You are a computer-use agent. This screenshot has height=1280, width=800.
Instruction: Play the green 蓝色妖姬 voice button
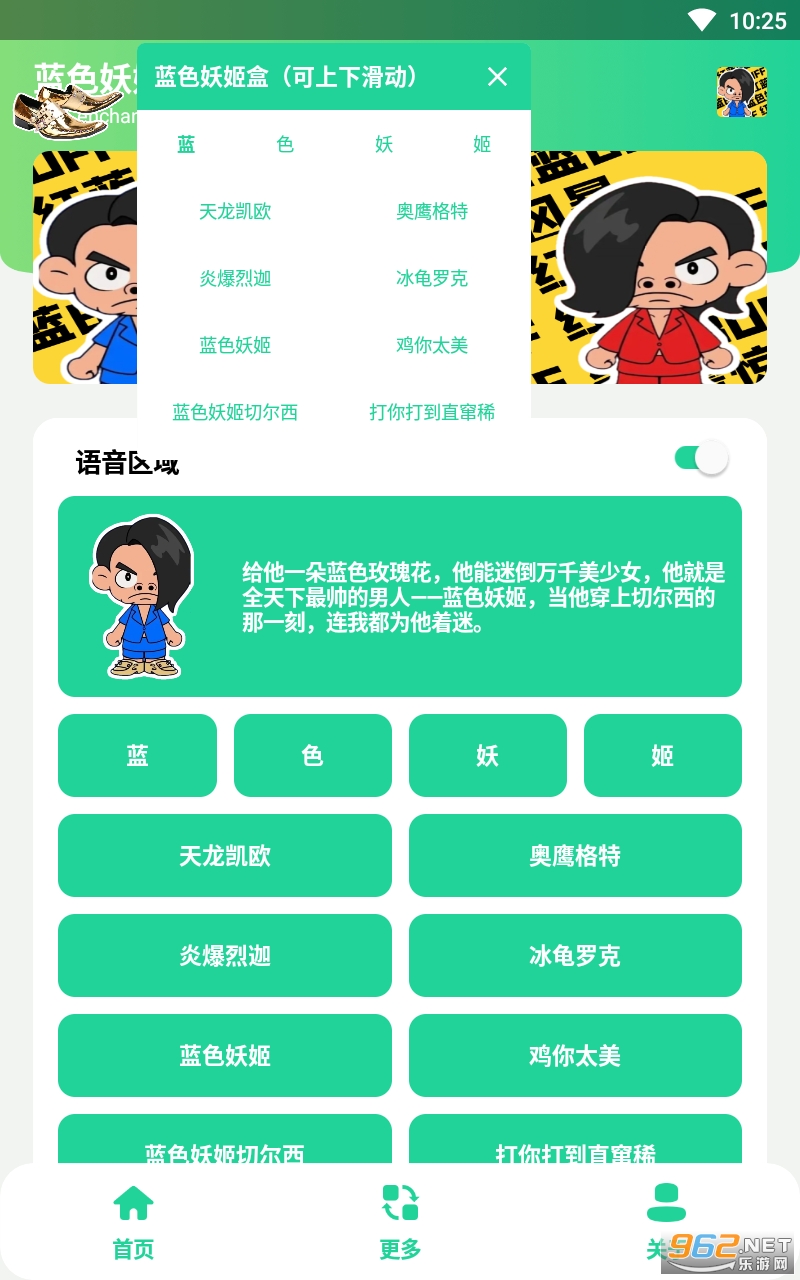tap(225, 1055)
